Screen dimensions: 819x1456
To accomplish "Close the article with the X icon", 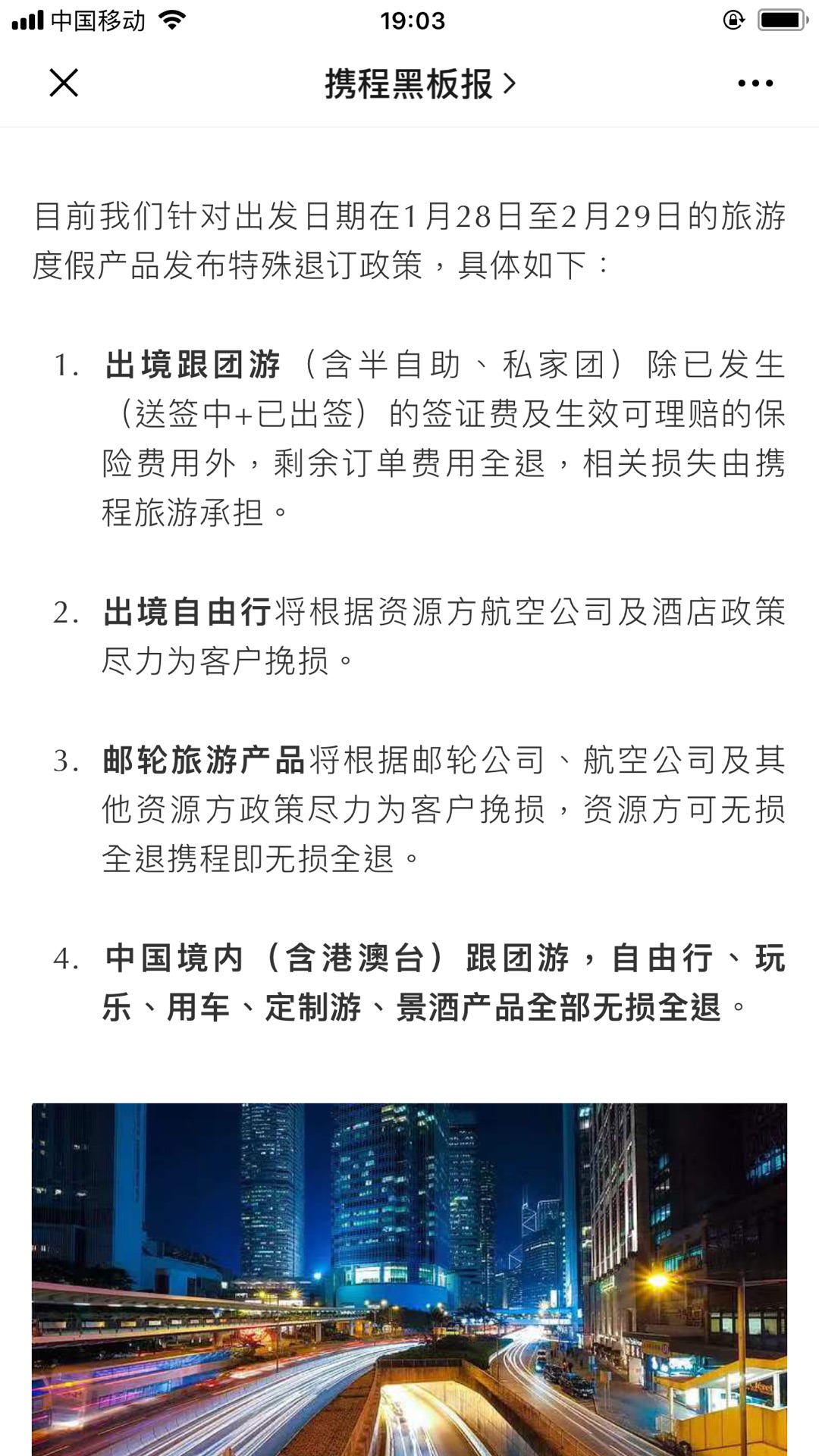I will tap(64, 83).
